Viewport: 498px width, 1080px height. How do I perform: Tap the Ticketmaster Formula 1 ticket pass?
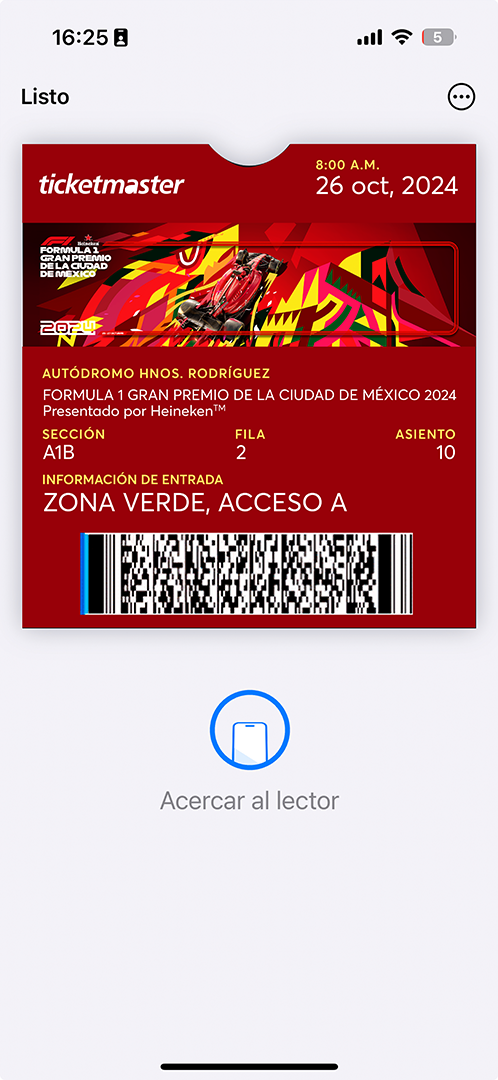point(249,386)
